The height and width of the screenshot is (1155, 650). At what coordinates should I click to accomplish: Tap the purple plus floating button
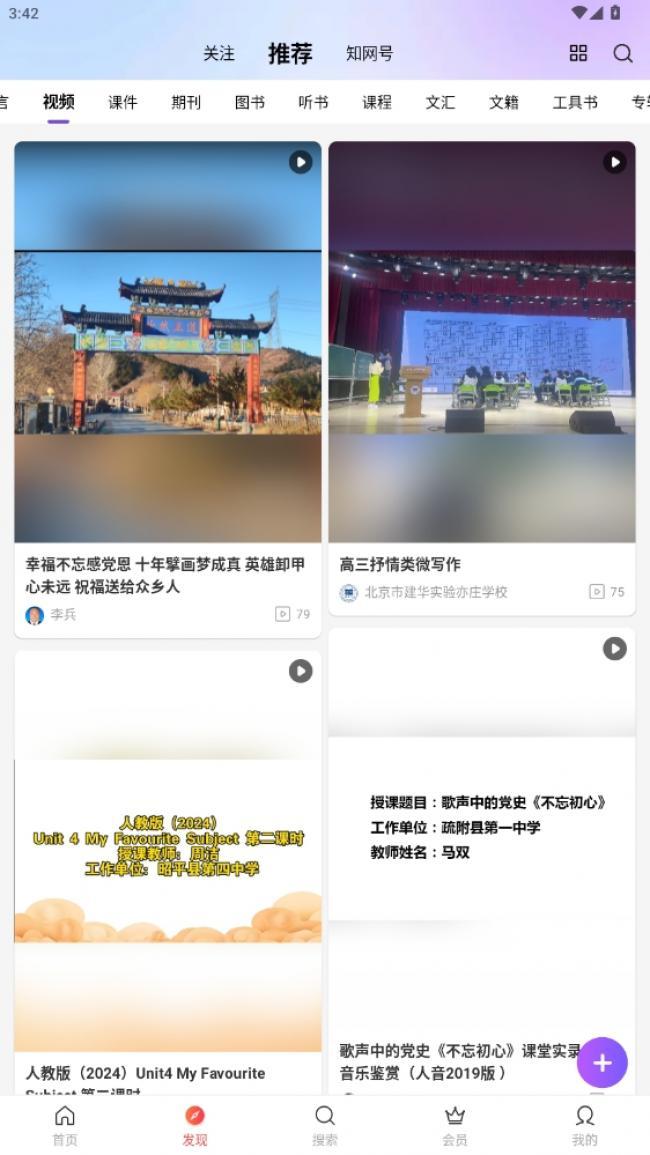[602, 1062]
